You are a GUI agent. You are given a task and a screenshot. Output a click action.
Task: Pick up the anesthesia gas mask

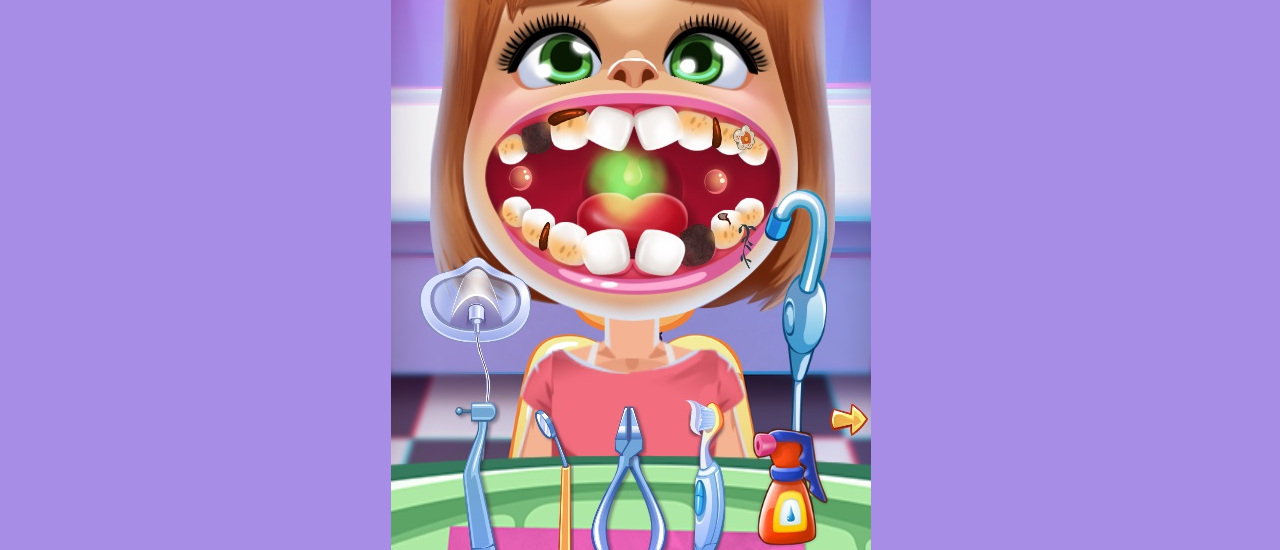[x=475, y=298]
